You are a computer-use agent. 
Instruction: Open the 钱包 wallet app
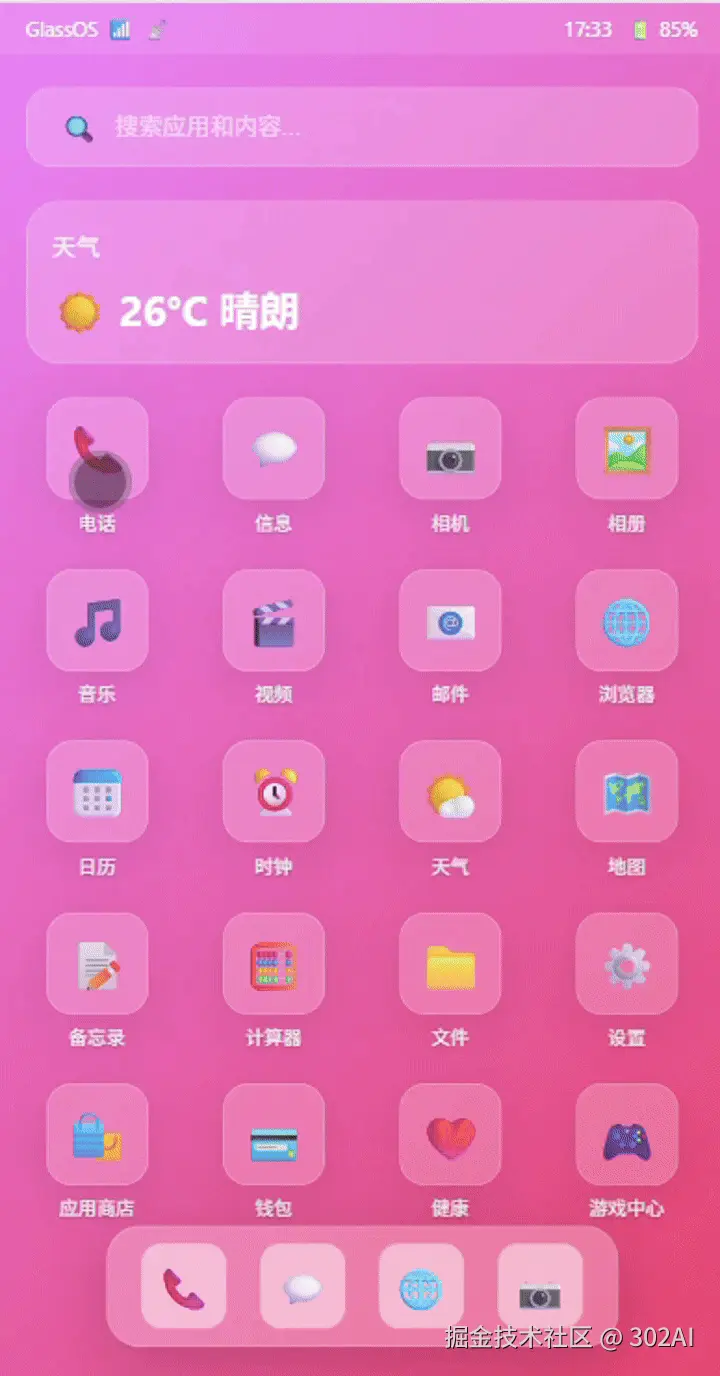coord(273,1136)
